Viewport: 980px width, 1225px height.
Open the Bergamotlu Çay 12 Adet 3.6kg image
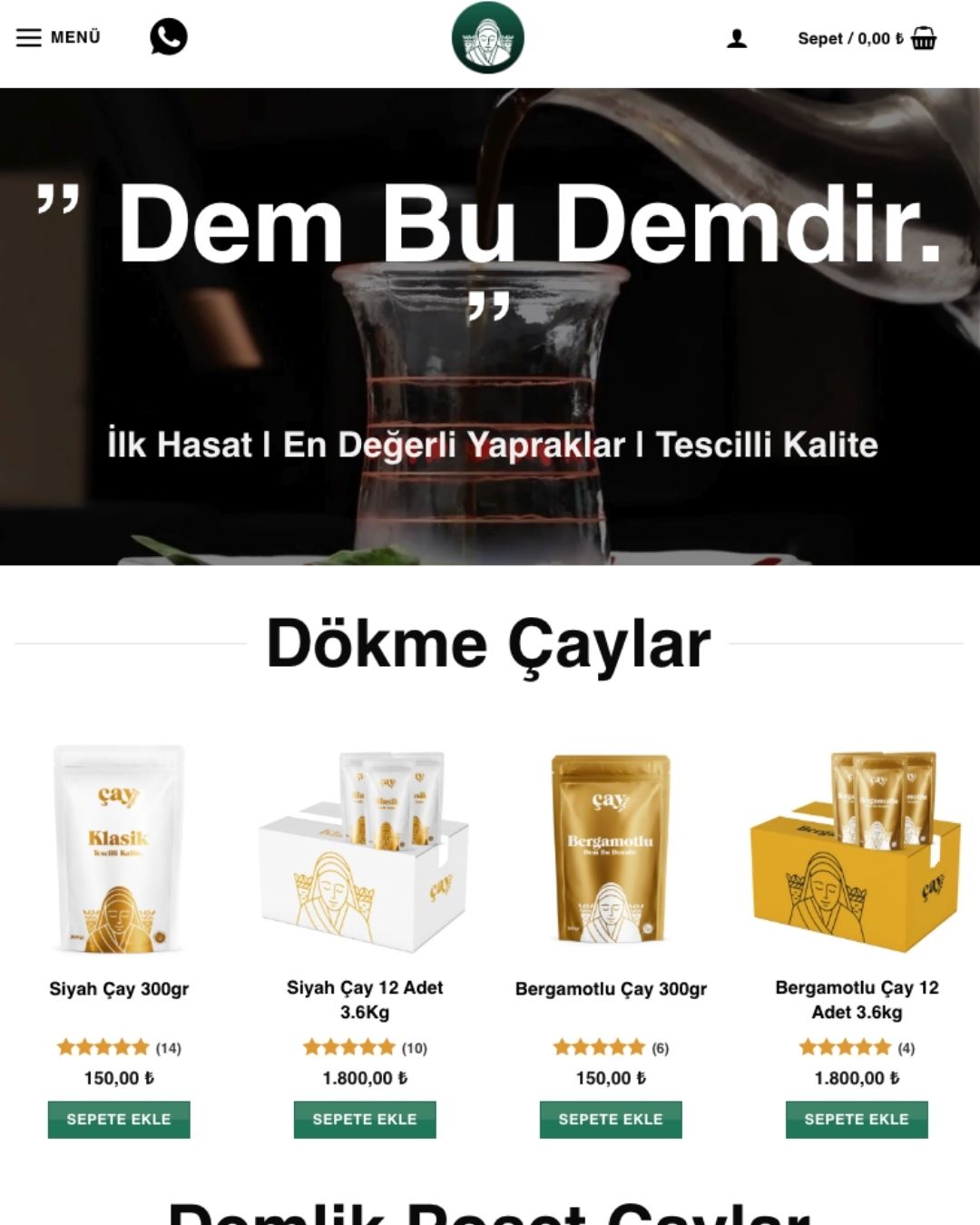(857, 849)
